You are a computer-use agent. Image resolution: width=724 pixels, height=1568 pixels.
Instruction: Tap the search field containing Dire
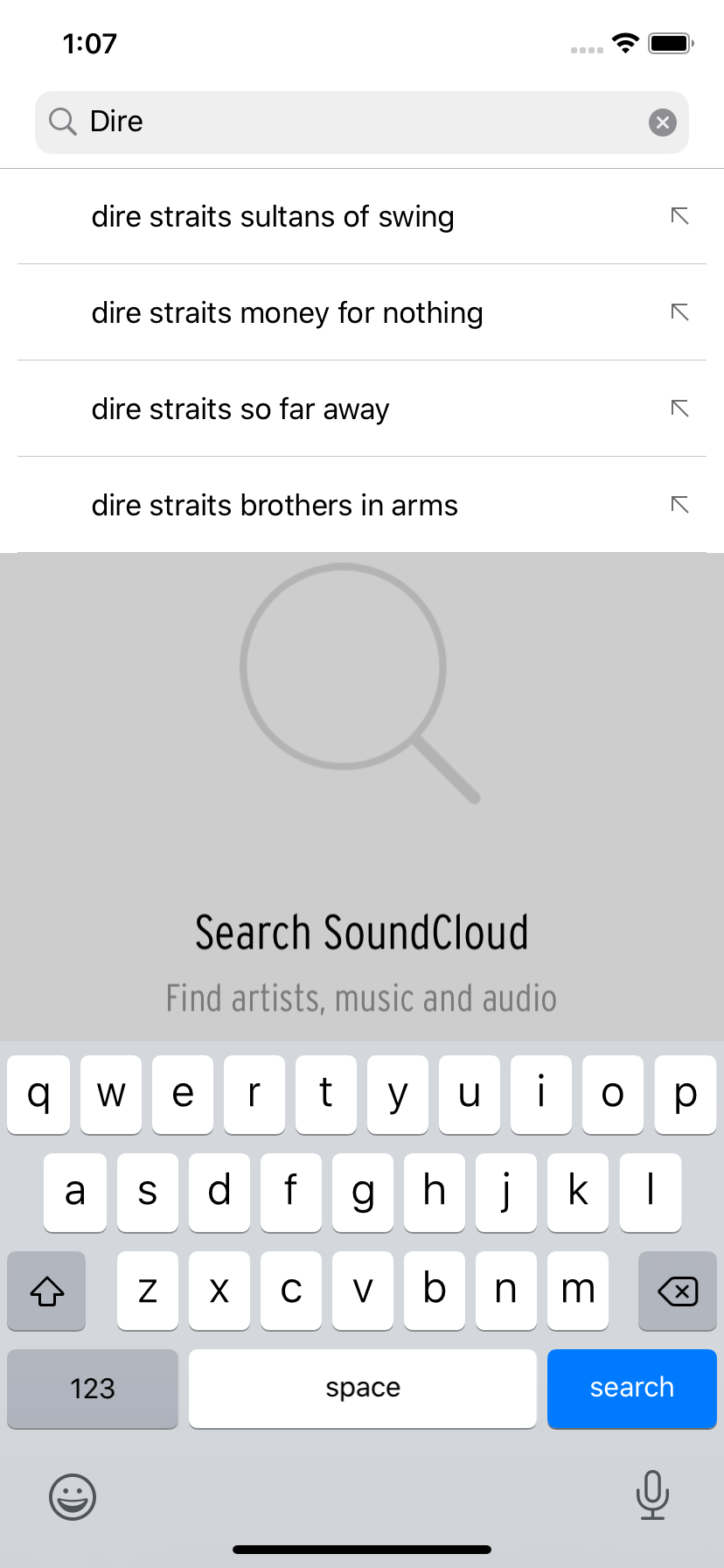click(362, 122)
